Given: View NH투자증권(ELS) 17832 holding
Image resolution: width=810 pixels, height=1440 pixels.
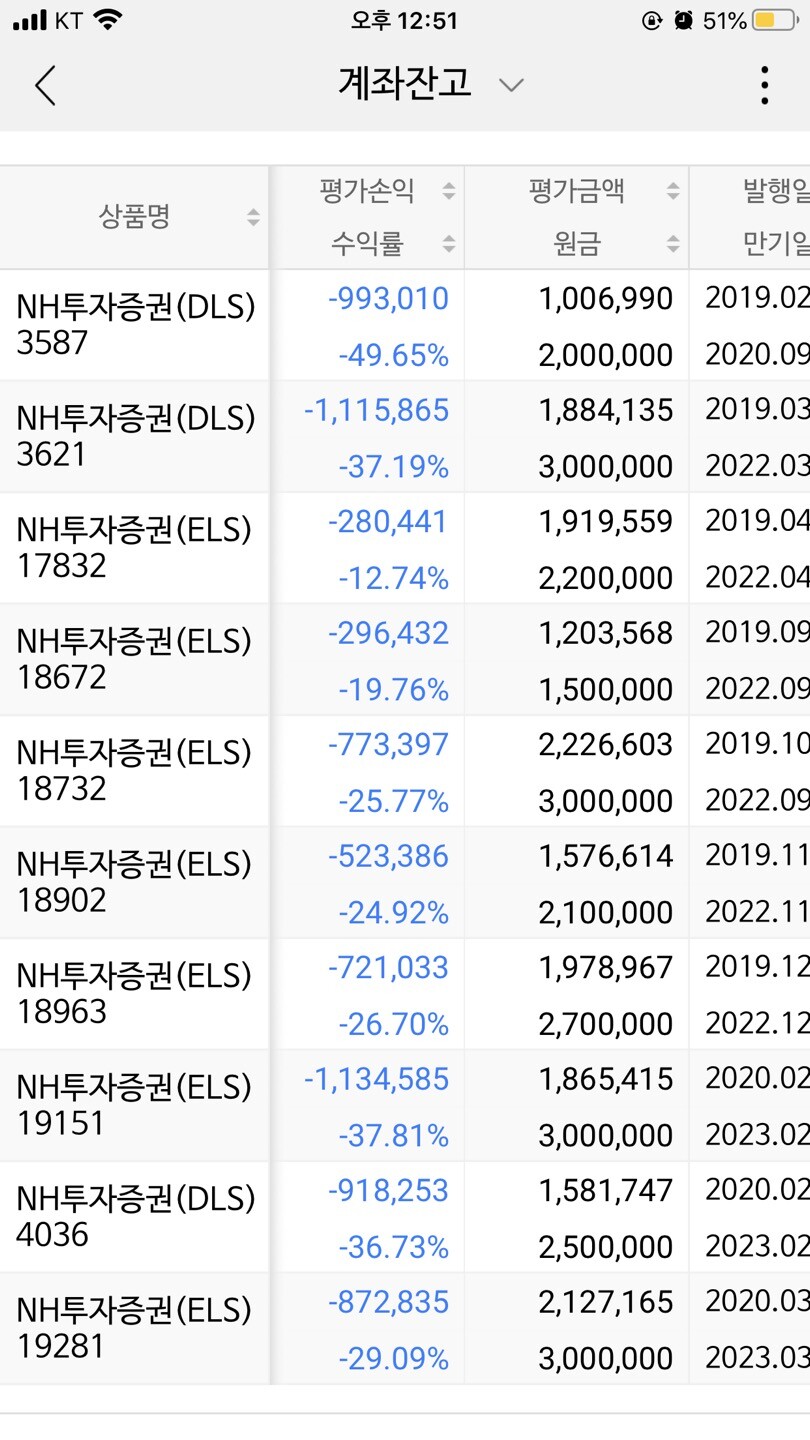Looking at the screenshot, I should click(x=135, y=548).
